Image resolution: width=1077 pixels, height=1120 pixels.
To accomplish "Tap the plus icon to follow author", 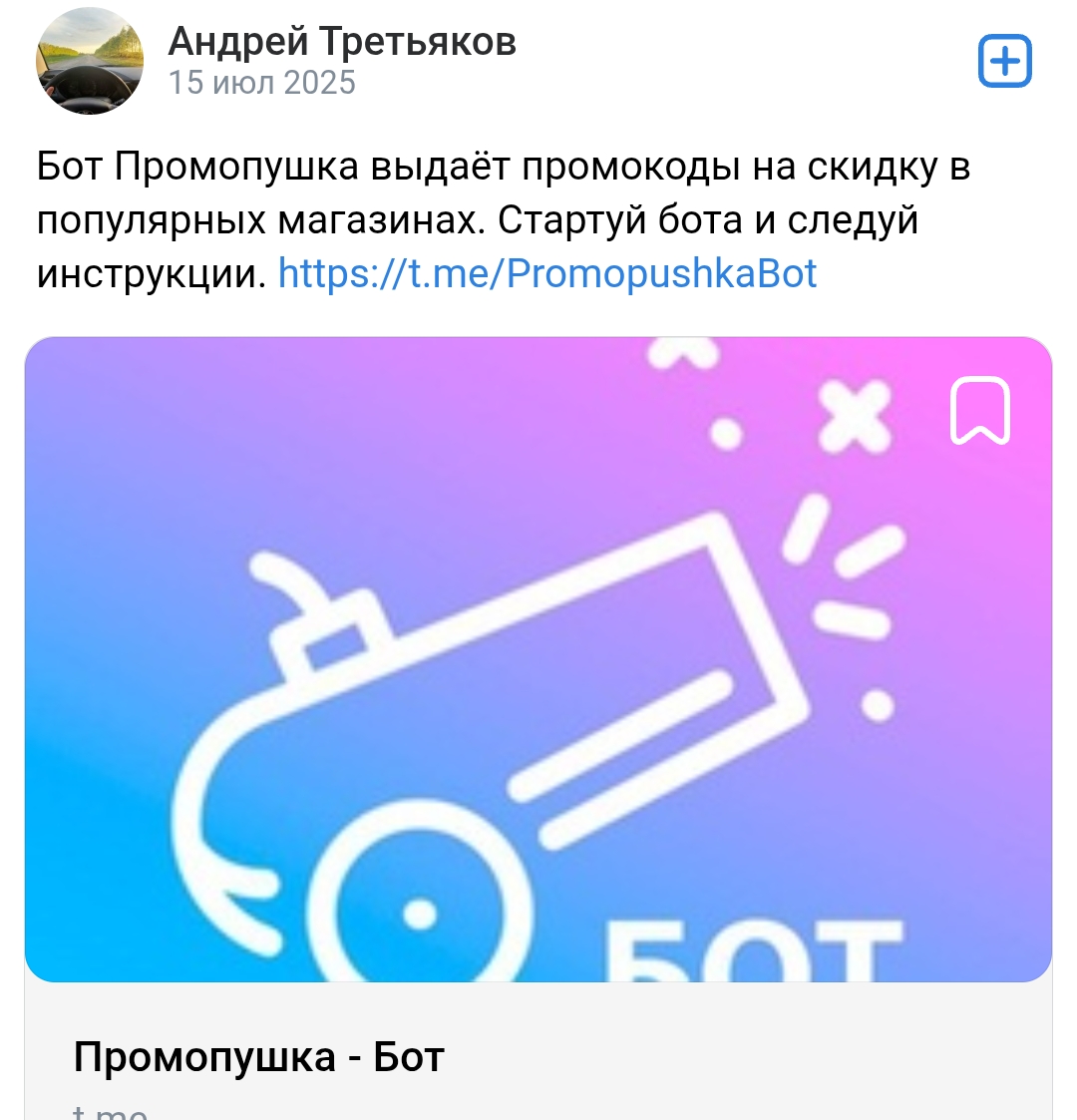I will pos(1004,62).
